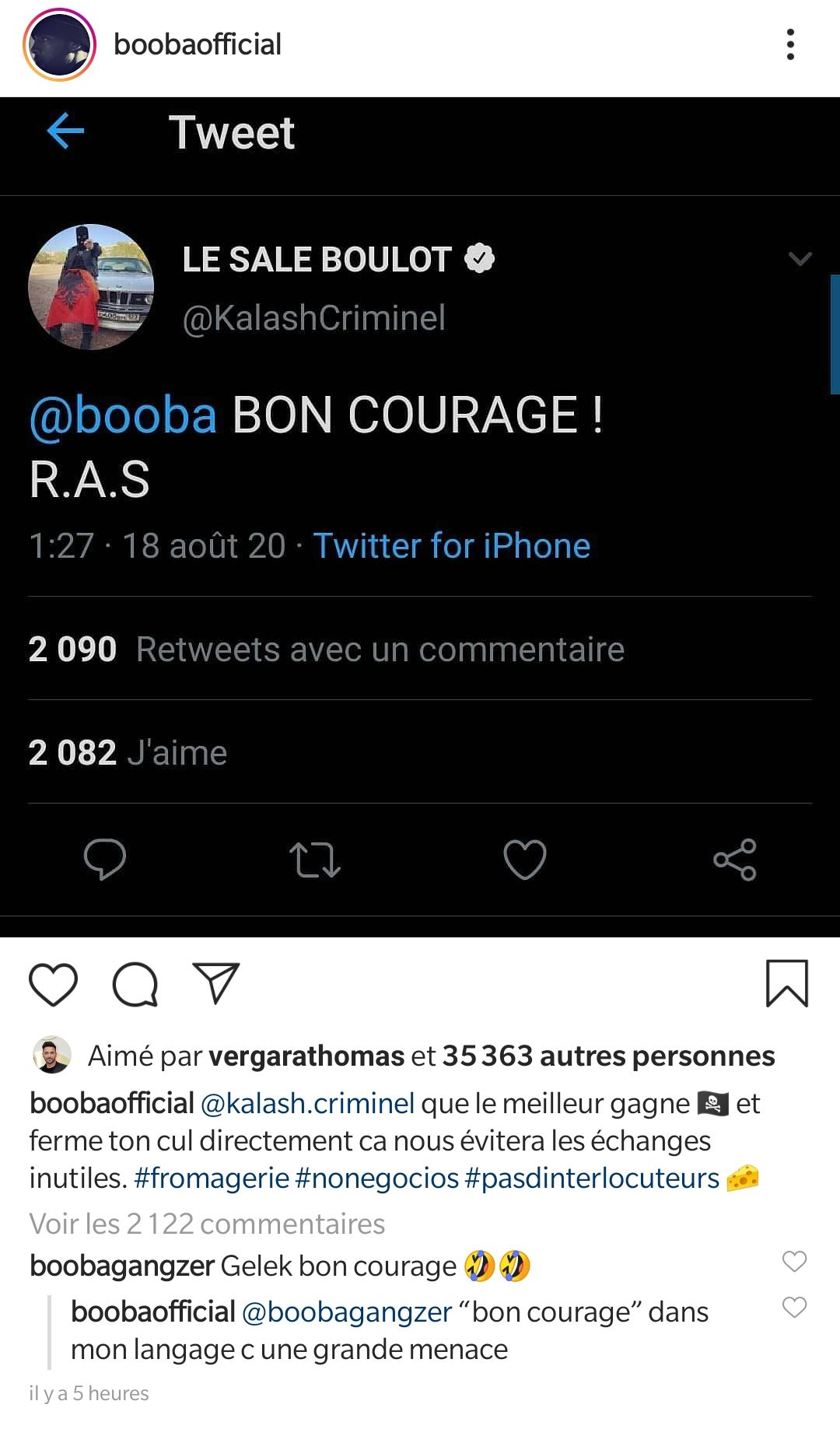The image size is (840, 1429).
Task: Bookmark this post
Action: [x=787, y=984]
